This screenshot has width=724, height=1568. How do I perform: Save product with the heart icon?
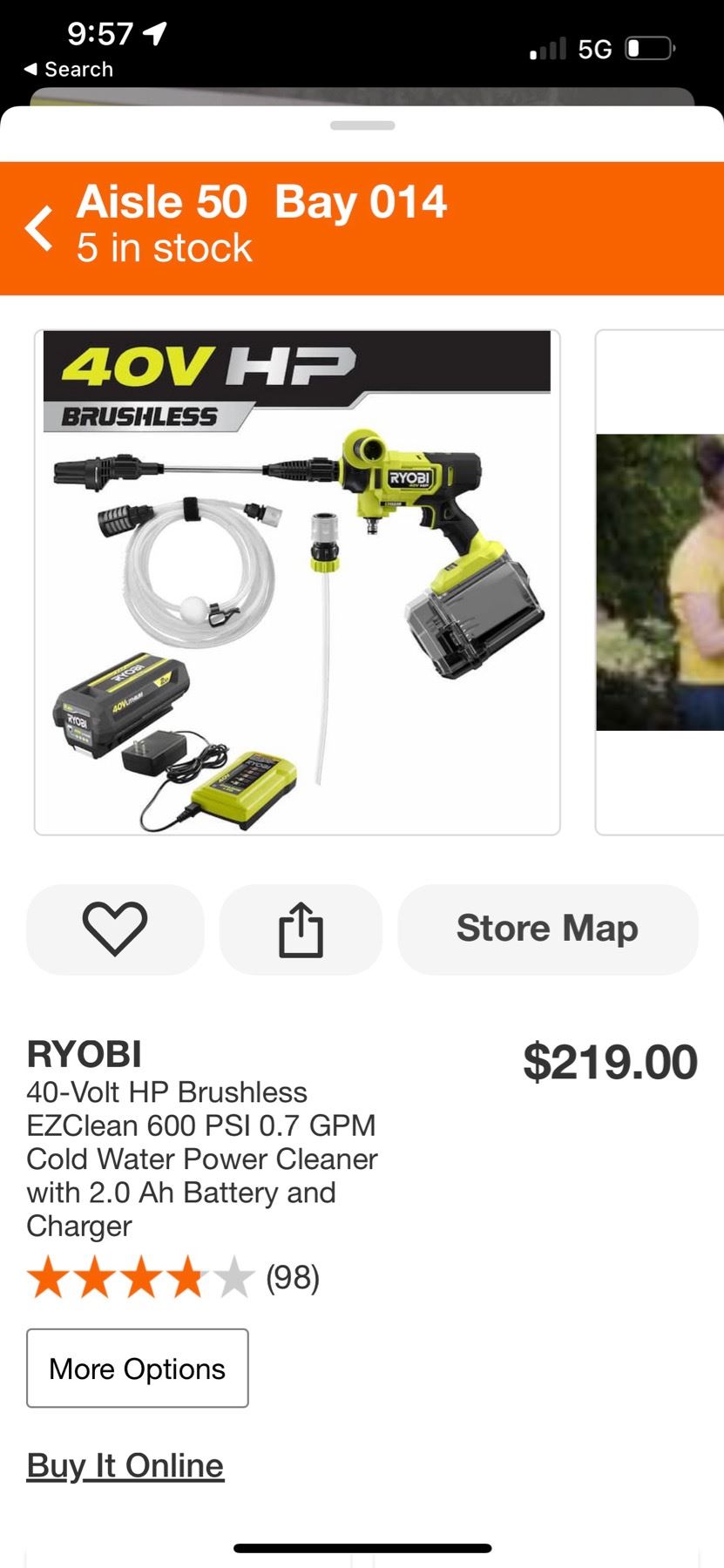[x=115, y=929]
